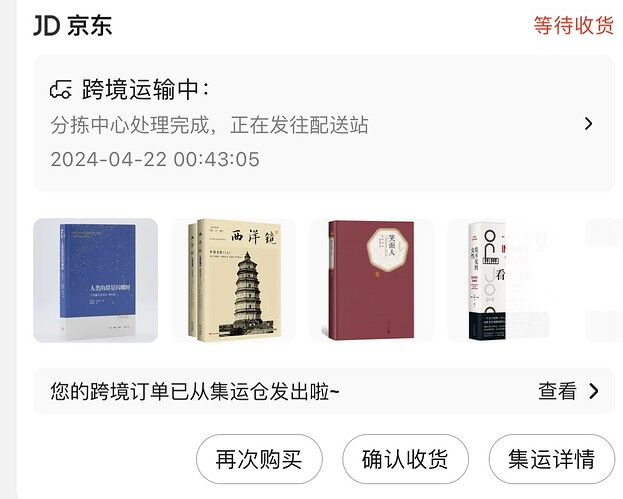Open the 跨境运输中 shipping status card
This screenshot has height=499, width=623.
[322, 123]
